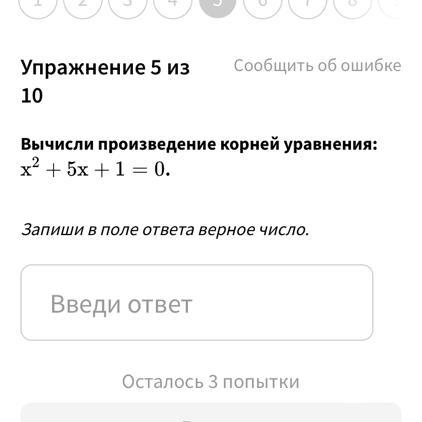Go to exercise 1 in the stepper
This screenshot has height=422, width=422.
point(38,7)
